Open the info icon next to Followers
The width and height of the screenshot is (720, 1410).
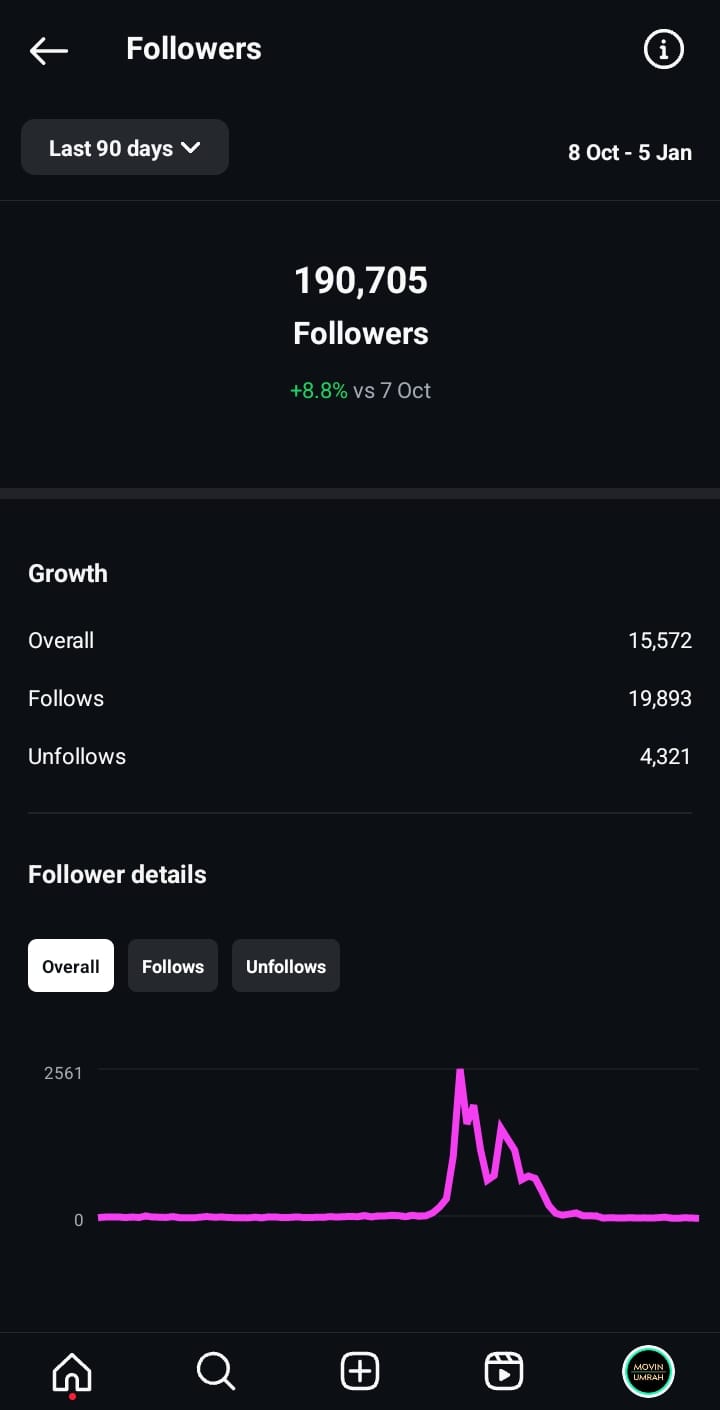tap(663, 49)
